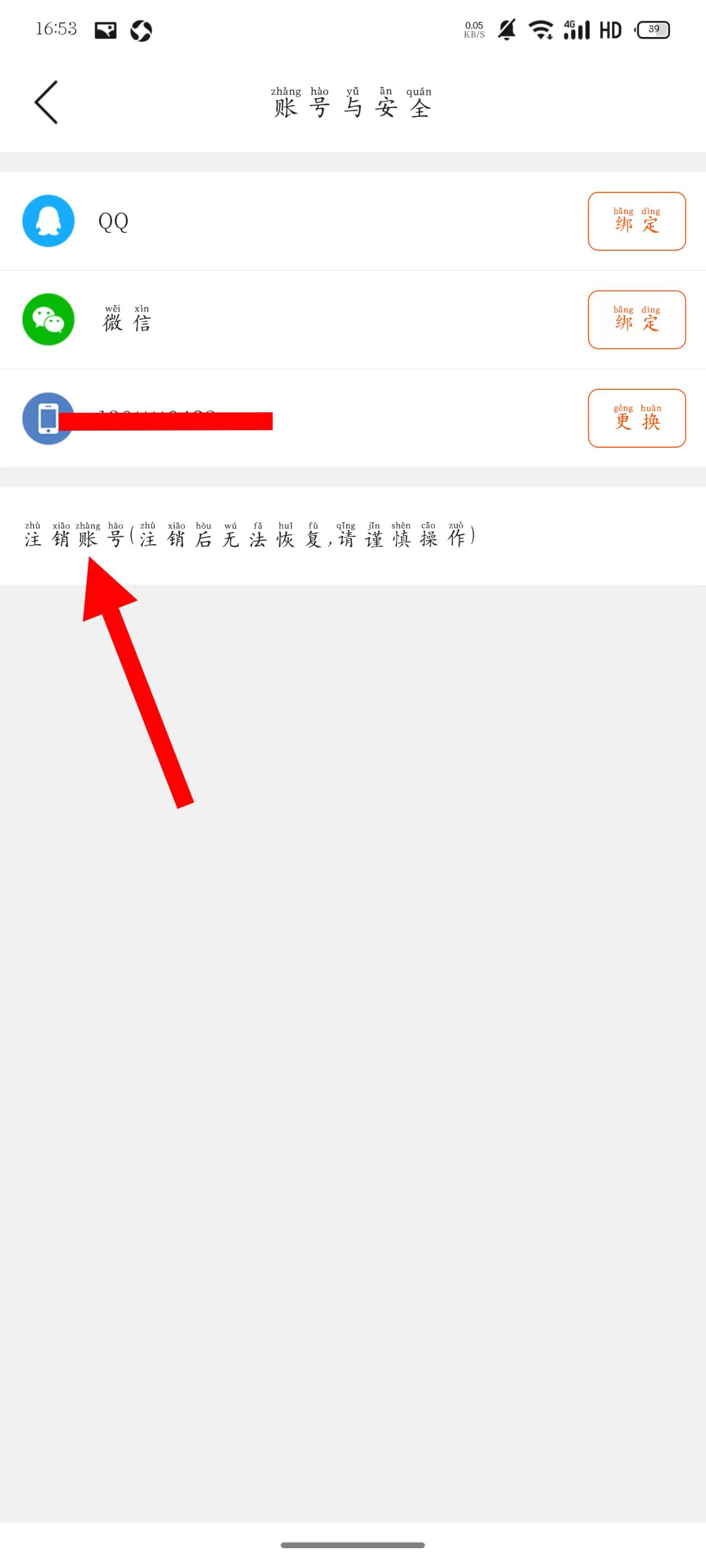Image resolution: width=706 pixels, height=1568 pixels.
Task: Tap 更换 to change phone number
Action: 636,418
